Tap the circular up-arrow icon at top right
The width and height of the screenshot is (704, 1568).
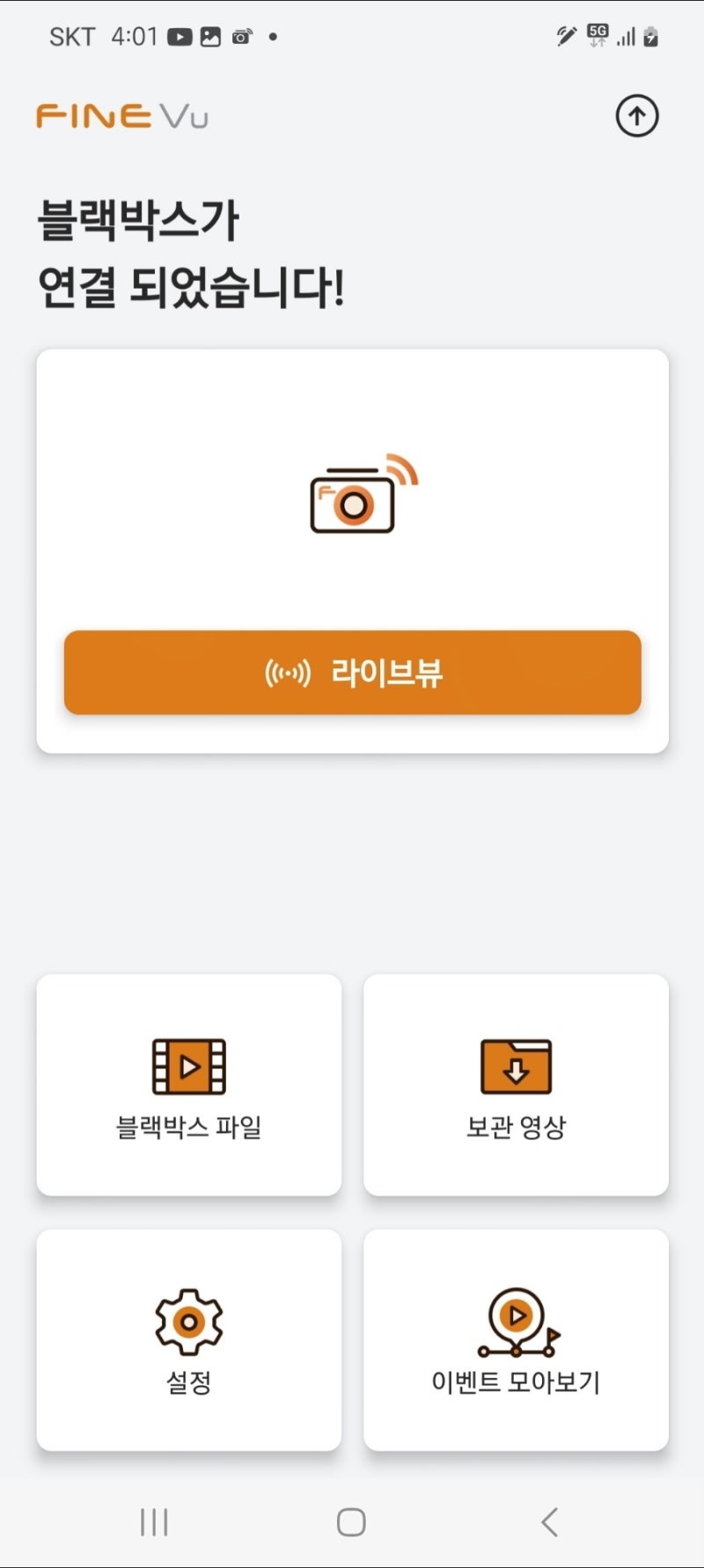click(635, 115)
